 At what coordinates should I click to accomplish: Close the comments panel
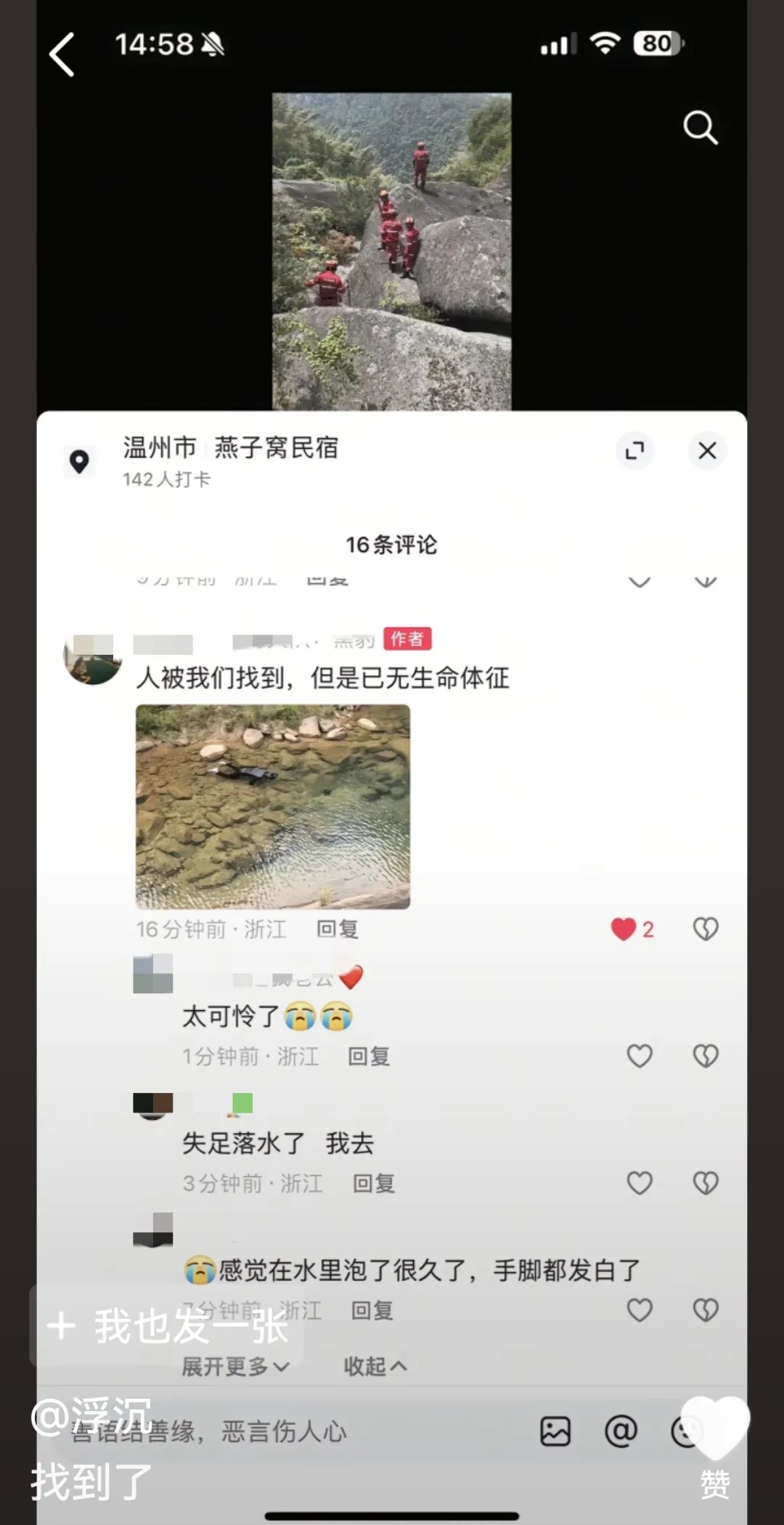pyautogui.click(x=707, y=450)
